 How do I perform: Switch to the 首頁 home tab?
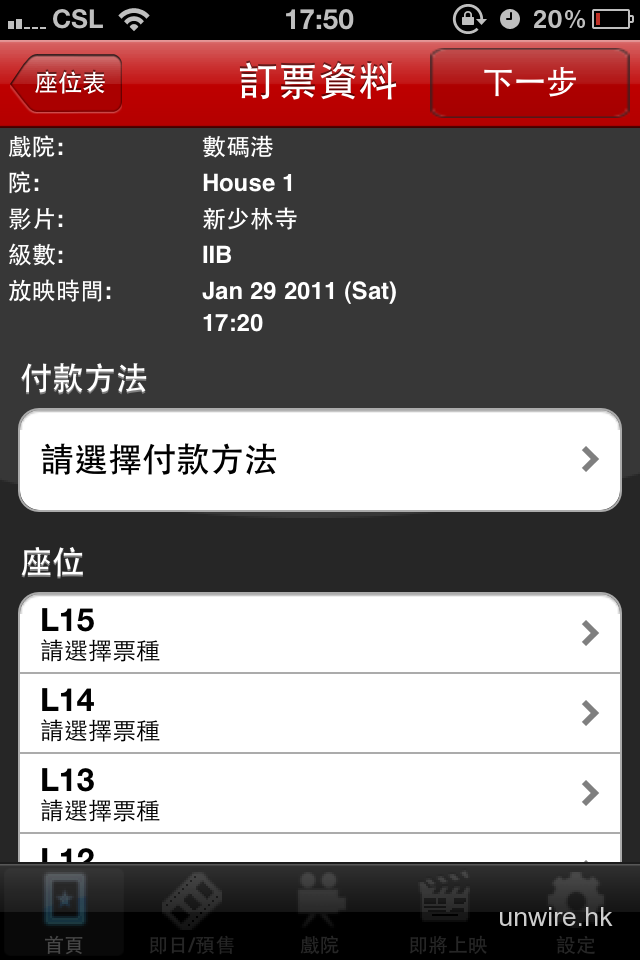(64, 912)
